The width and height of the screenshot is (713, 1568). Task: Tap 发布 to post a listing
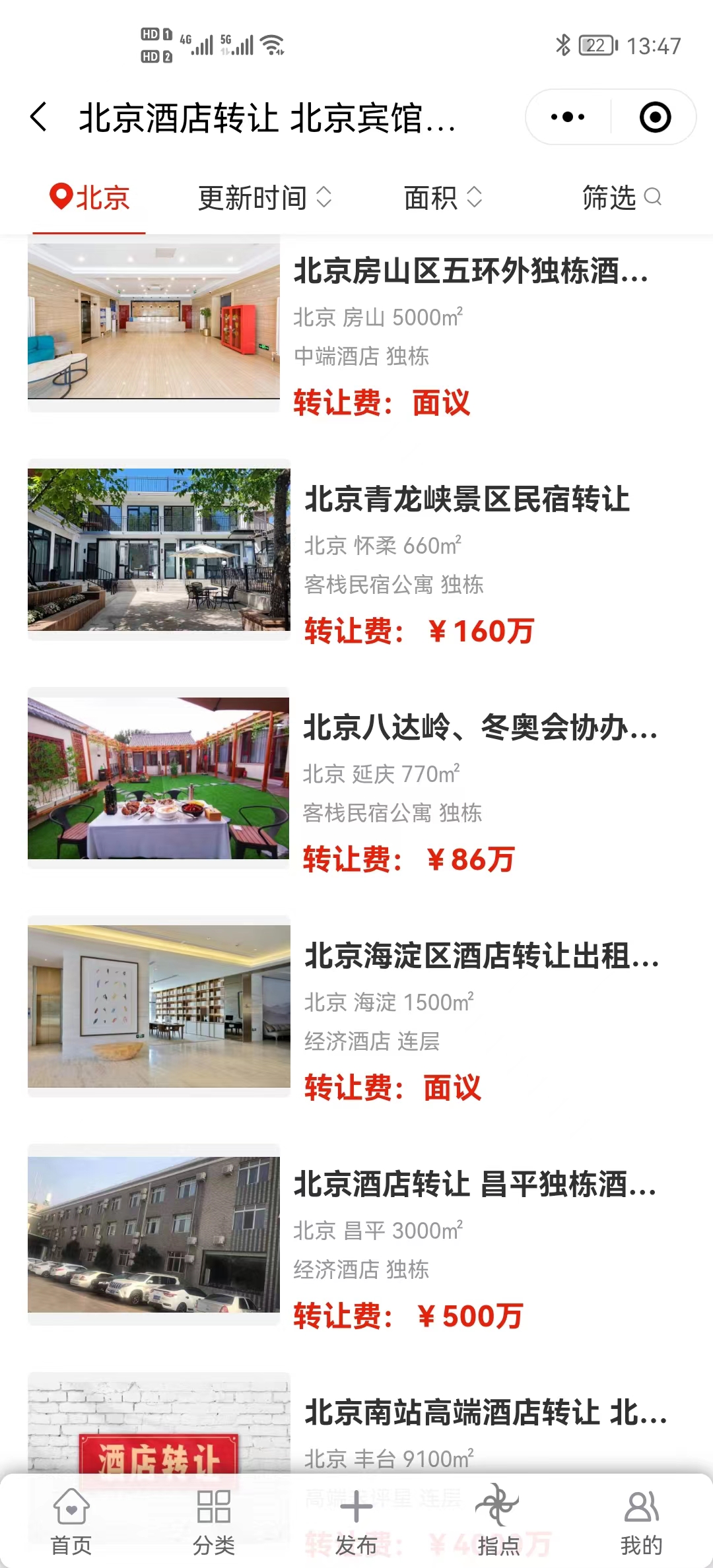tap(356, 1518)
